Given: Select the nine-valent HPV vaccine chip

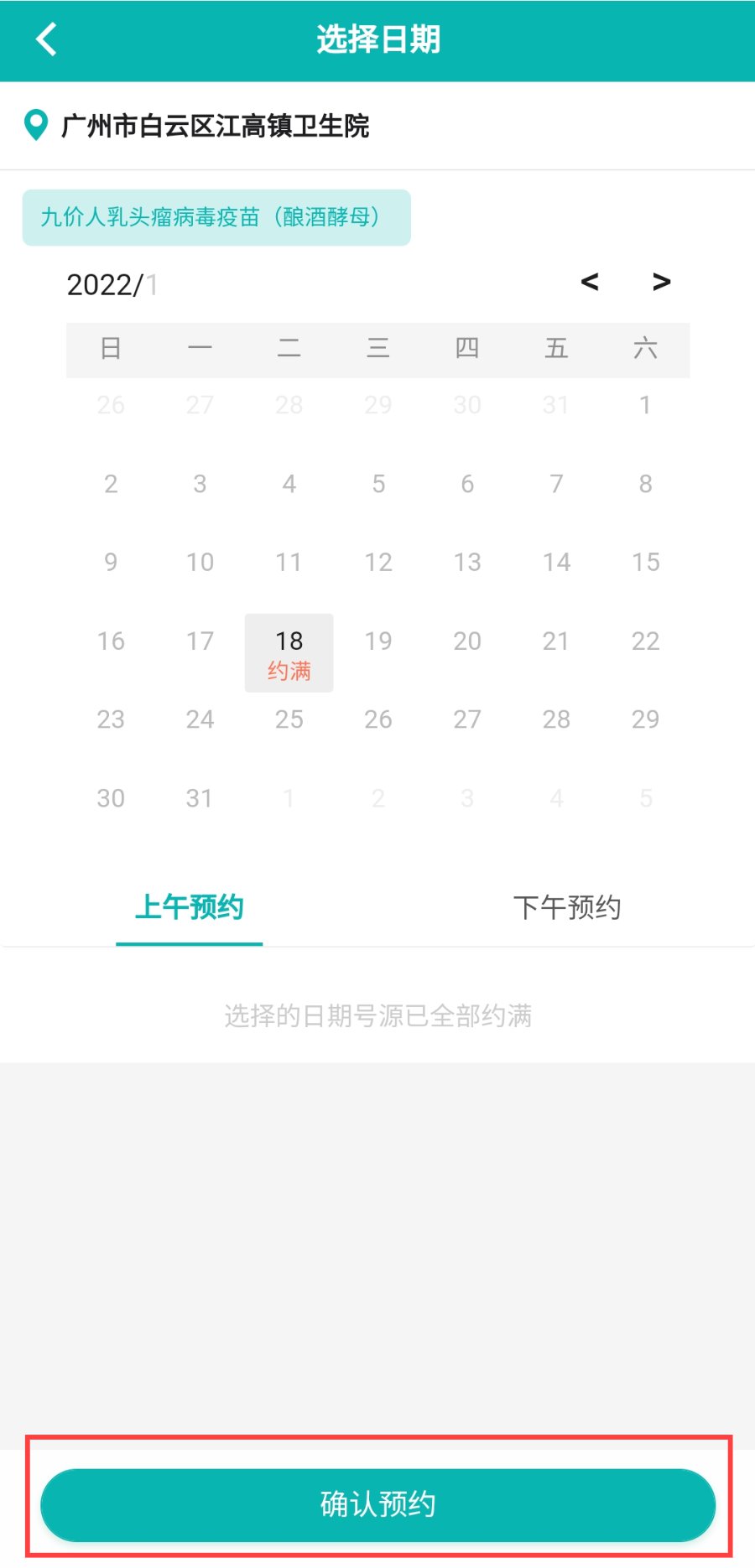Looking at the screenshot, I should 216,217.
